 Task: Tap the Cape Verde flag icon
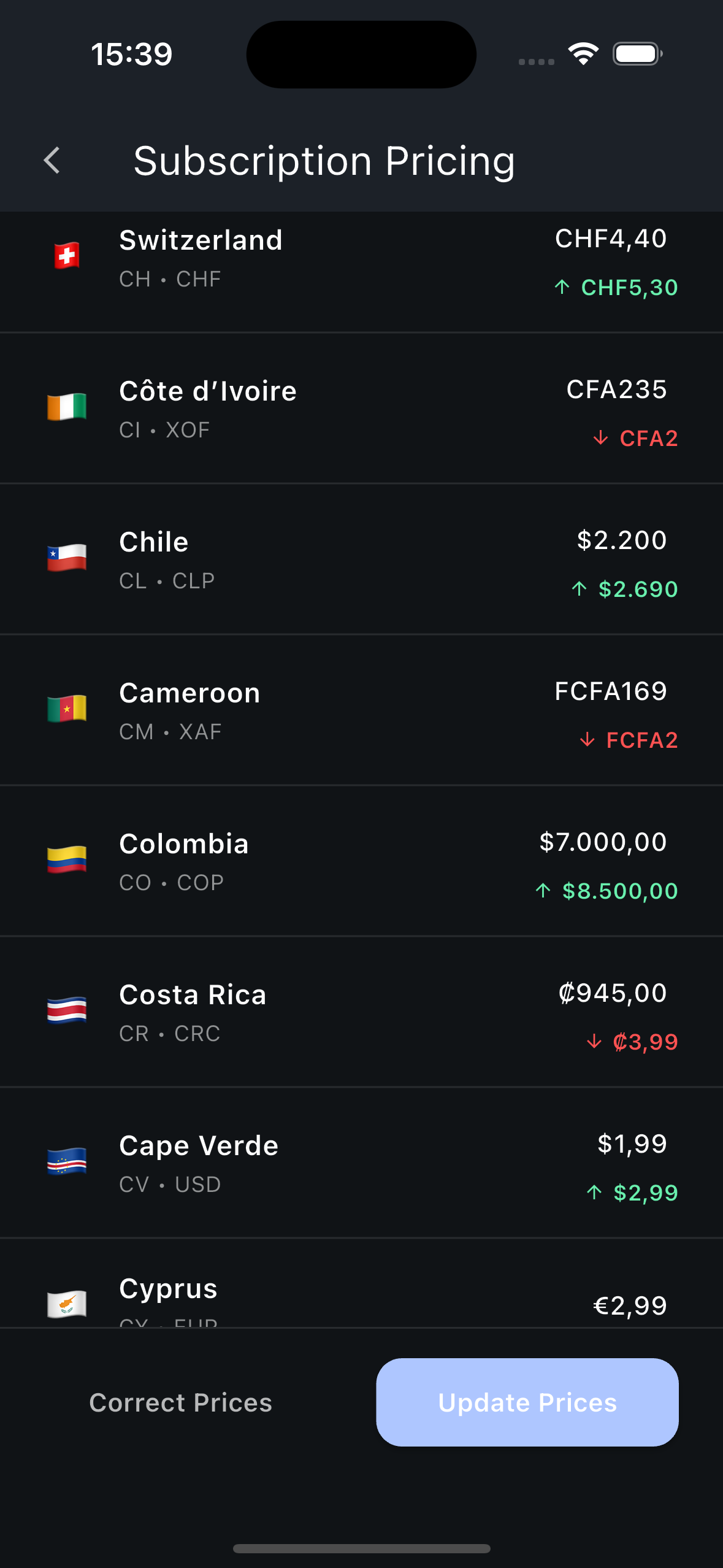(x=66, y=1162)
